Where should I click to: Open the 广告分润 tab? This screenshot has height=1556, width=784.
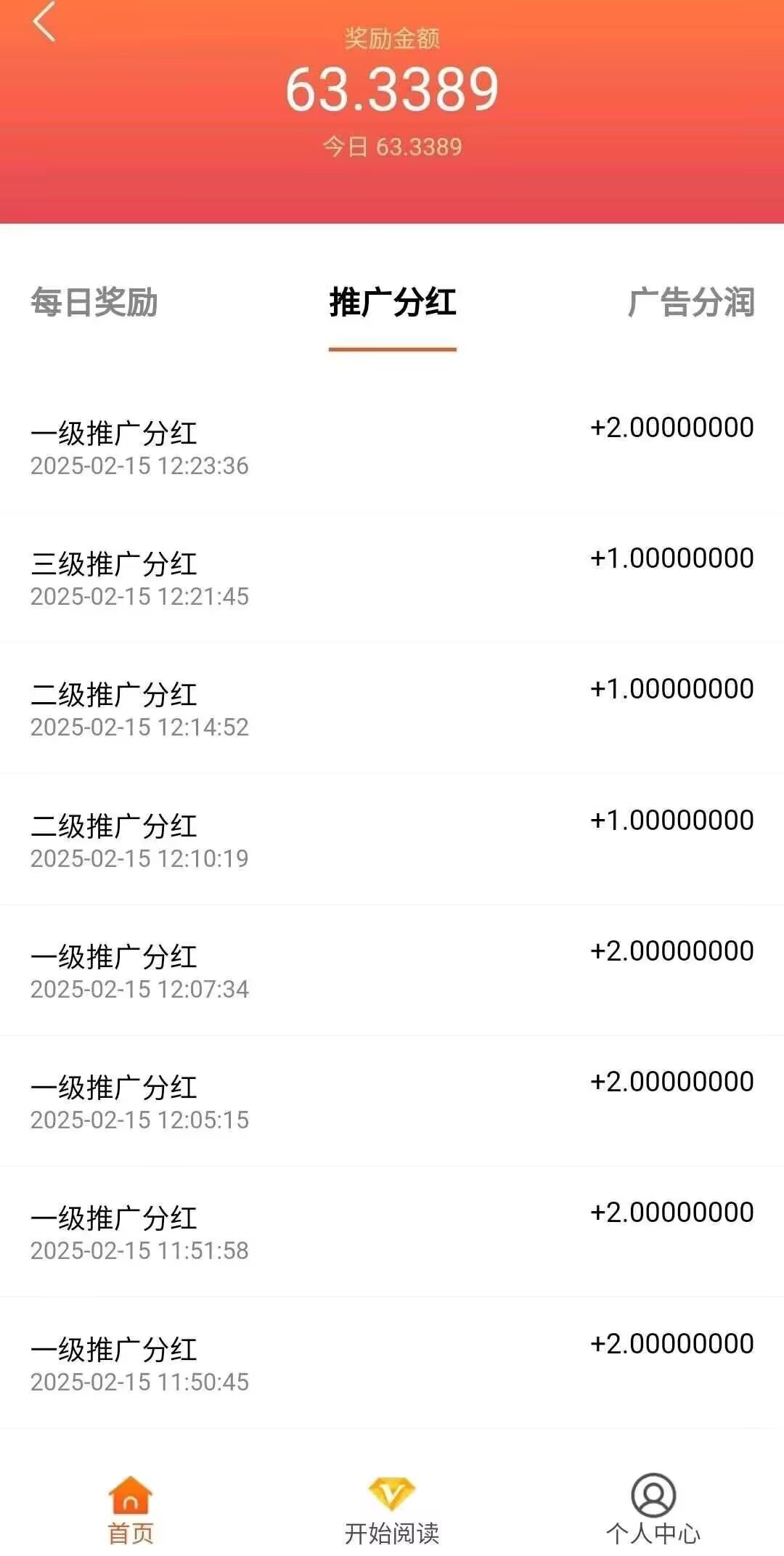[x=691, y=302]
